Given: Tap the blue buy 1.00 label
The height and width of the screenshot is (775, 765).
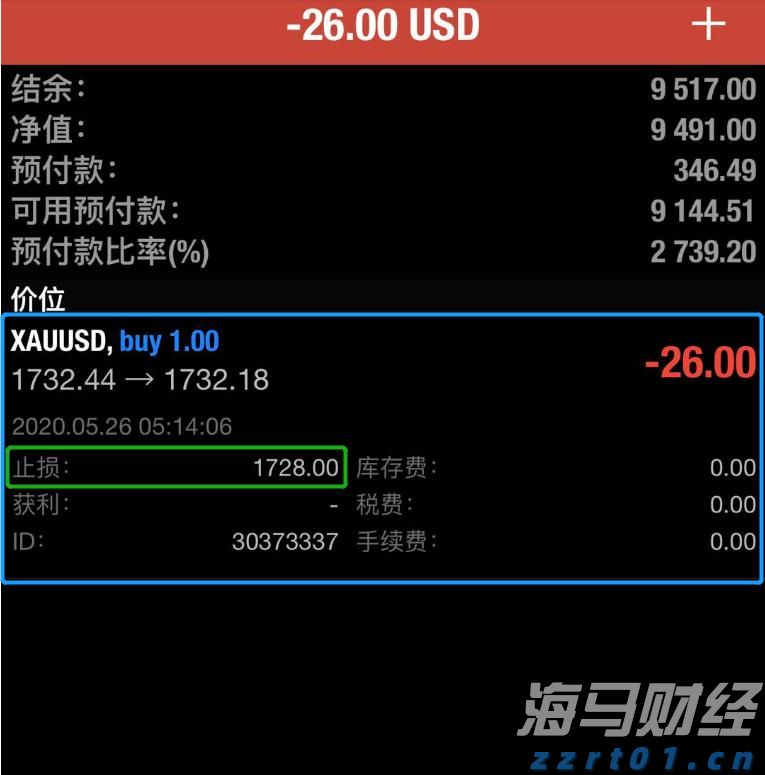Looking at the screenshot, I should click(x=166, y=341).
